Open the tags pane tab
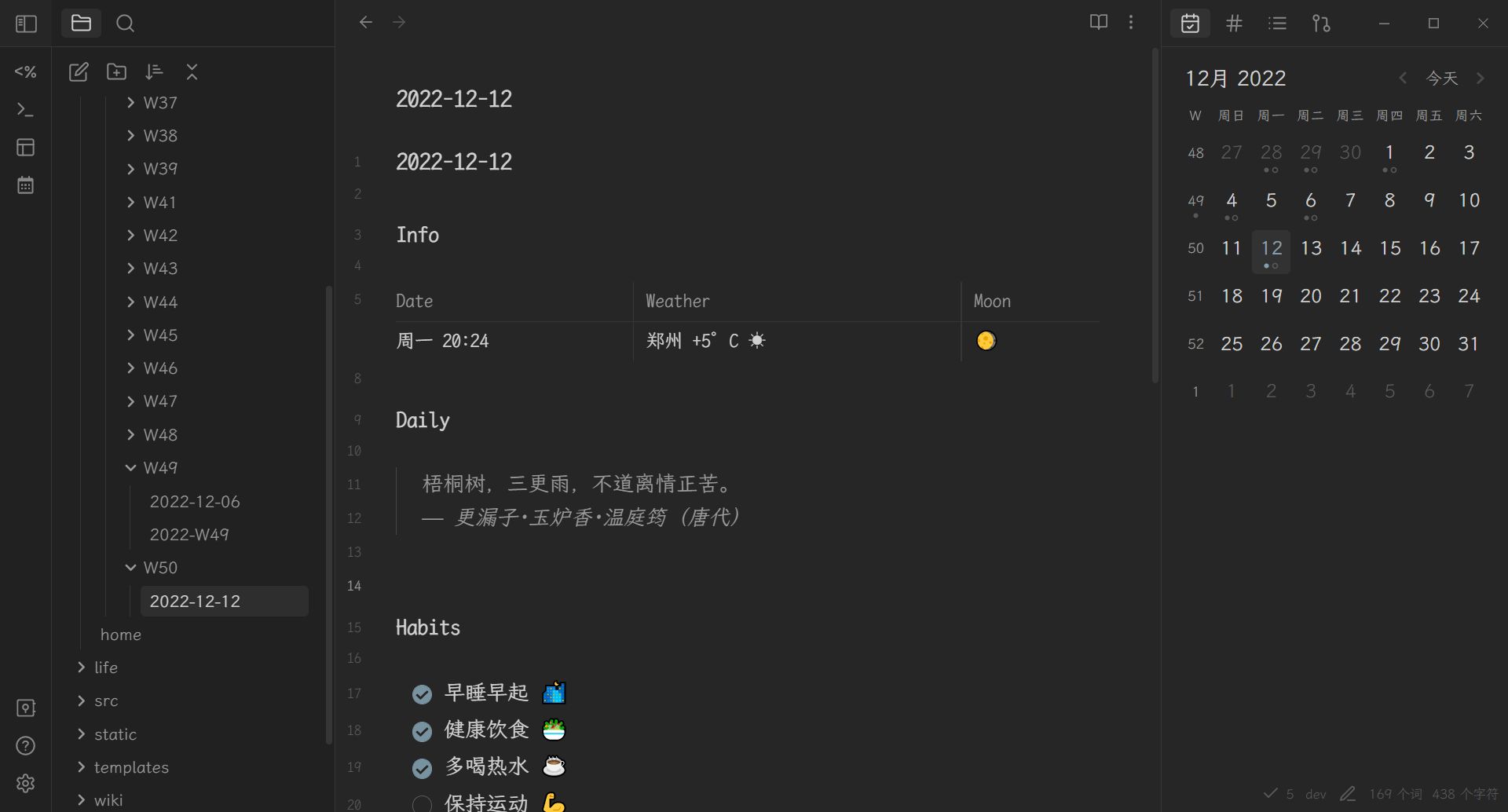Viewport: 1508px width, 812px height. [1234, 24]
